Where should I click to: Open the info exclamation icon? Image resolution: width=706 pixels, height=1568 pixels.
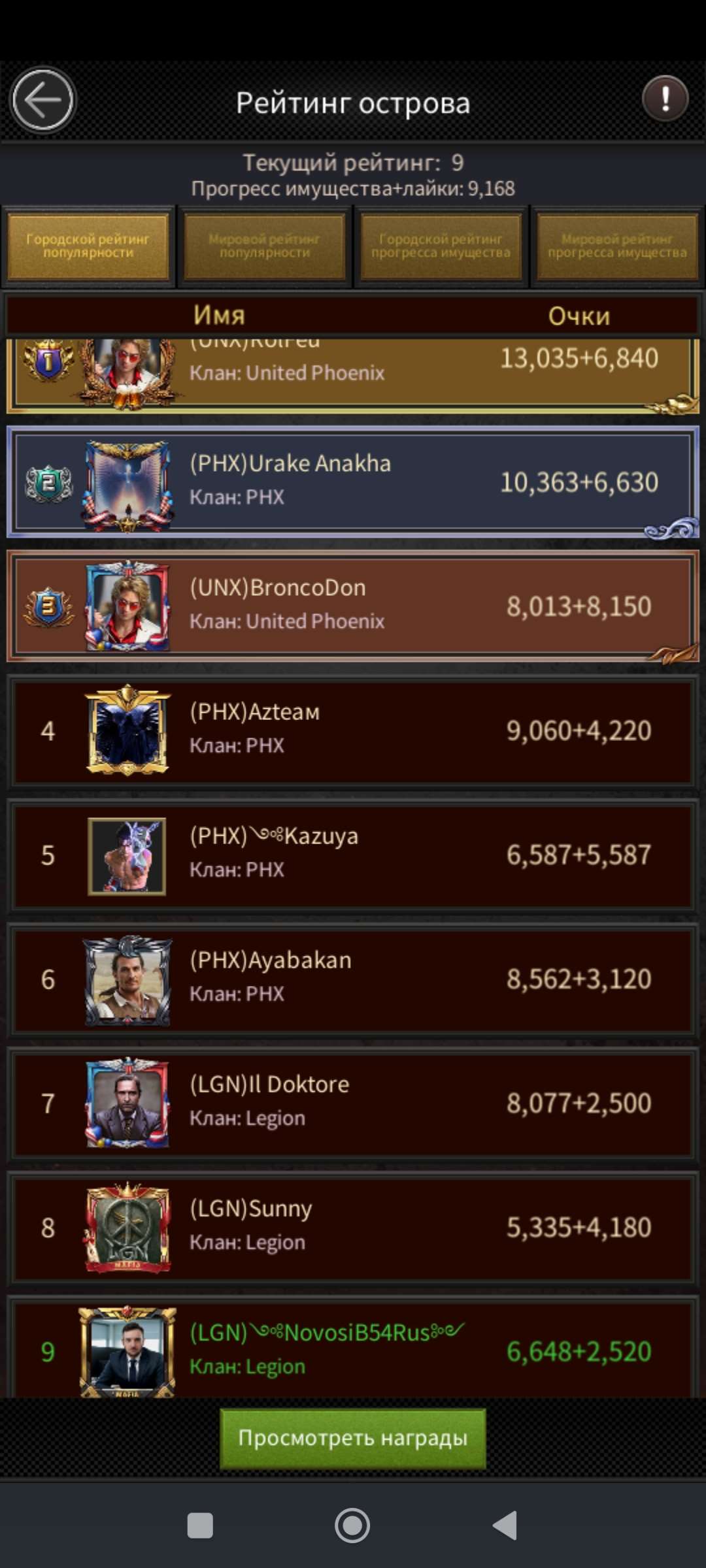pos(665,99)
